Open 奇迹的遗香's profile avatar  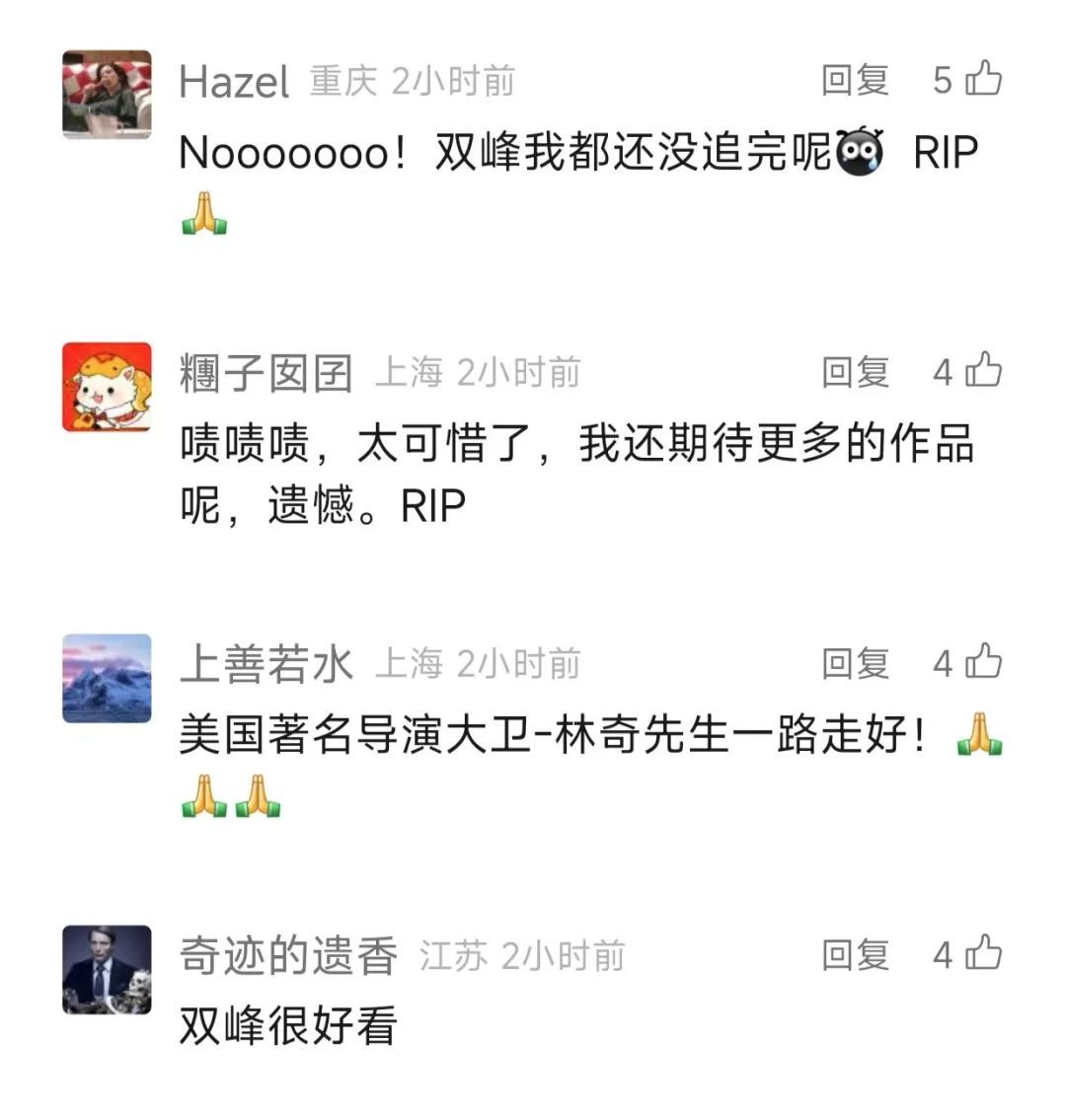[107, 969]
